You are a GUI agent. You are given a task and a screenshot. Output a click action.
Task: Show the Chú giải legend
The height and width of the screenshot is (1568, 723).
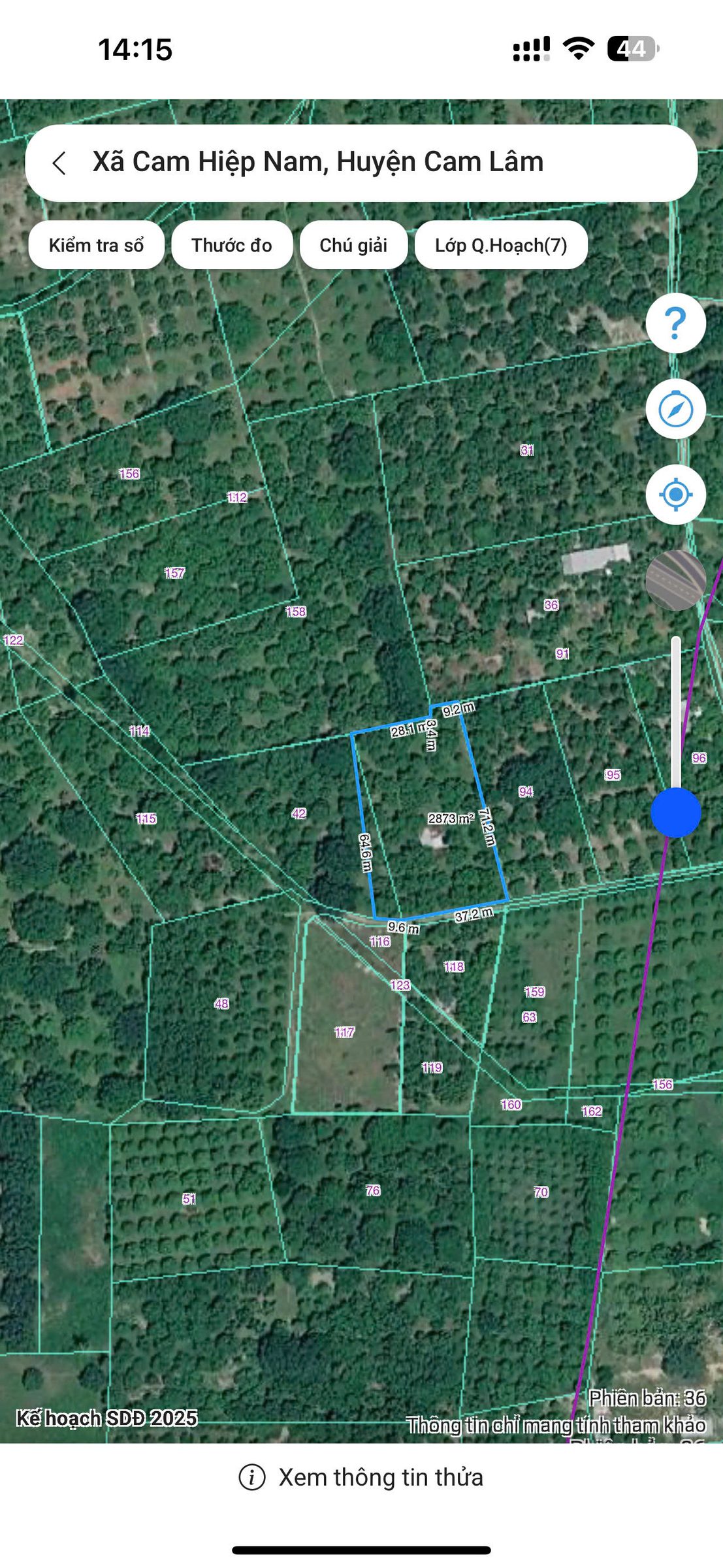353,245
